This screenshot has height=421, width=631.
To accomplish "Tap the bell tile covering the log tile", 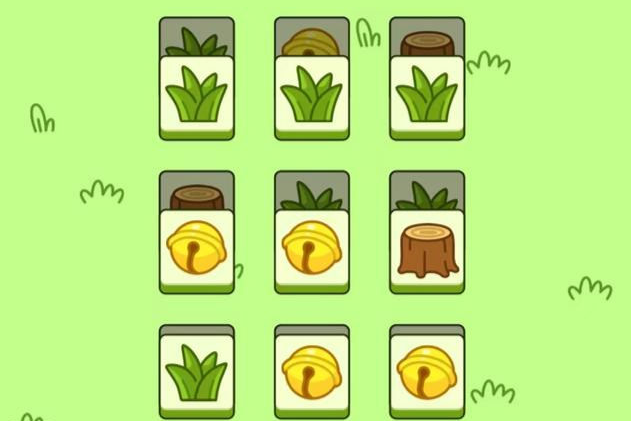I will click(197, 250).
